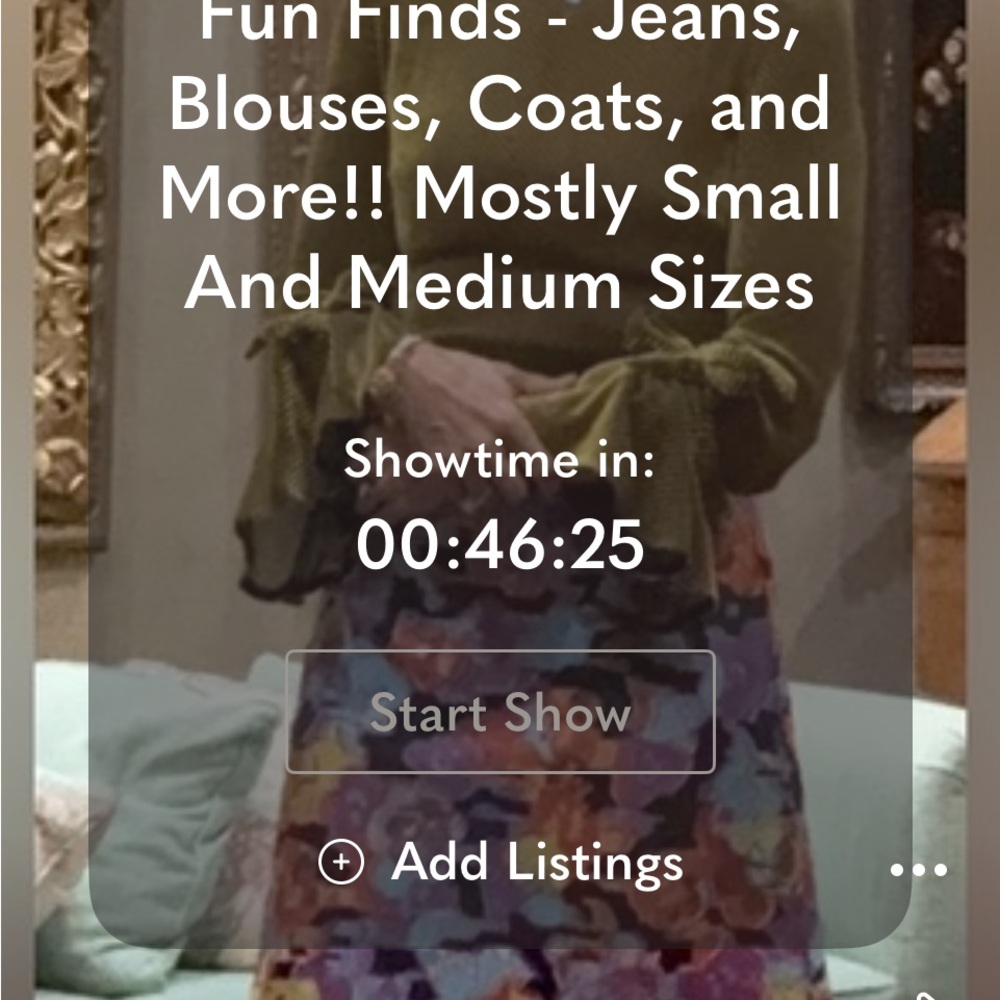The height and width of the screenshot is (1000, 1000).
Task: Add Listings to the show
Action: (502, 862)
